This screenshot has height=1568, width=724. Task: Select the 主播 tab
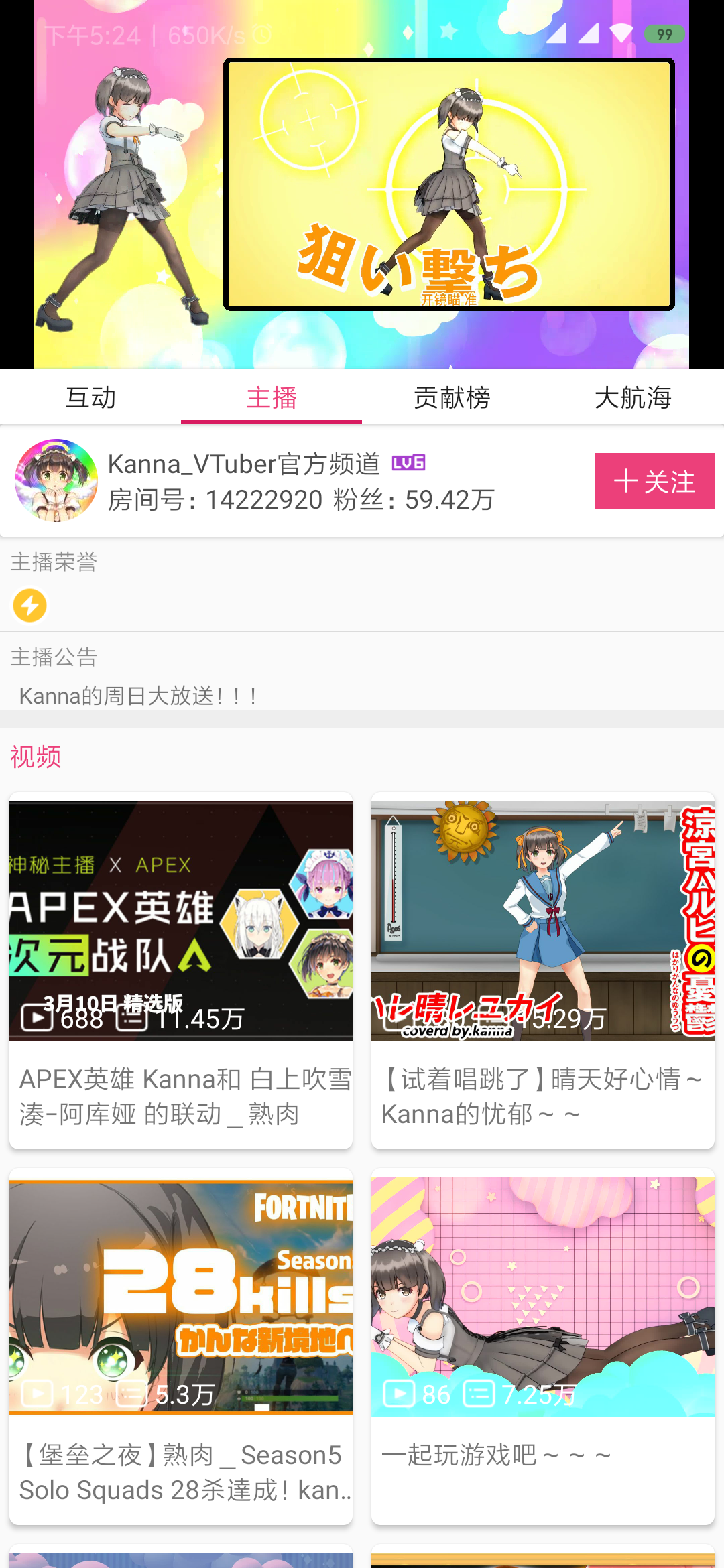(x=271, y=397)
